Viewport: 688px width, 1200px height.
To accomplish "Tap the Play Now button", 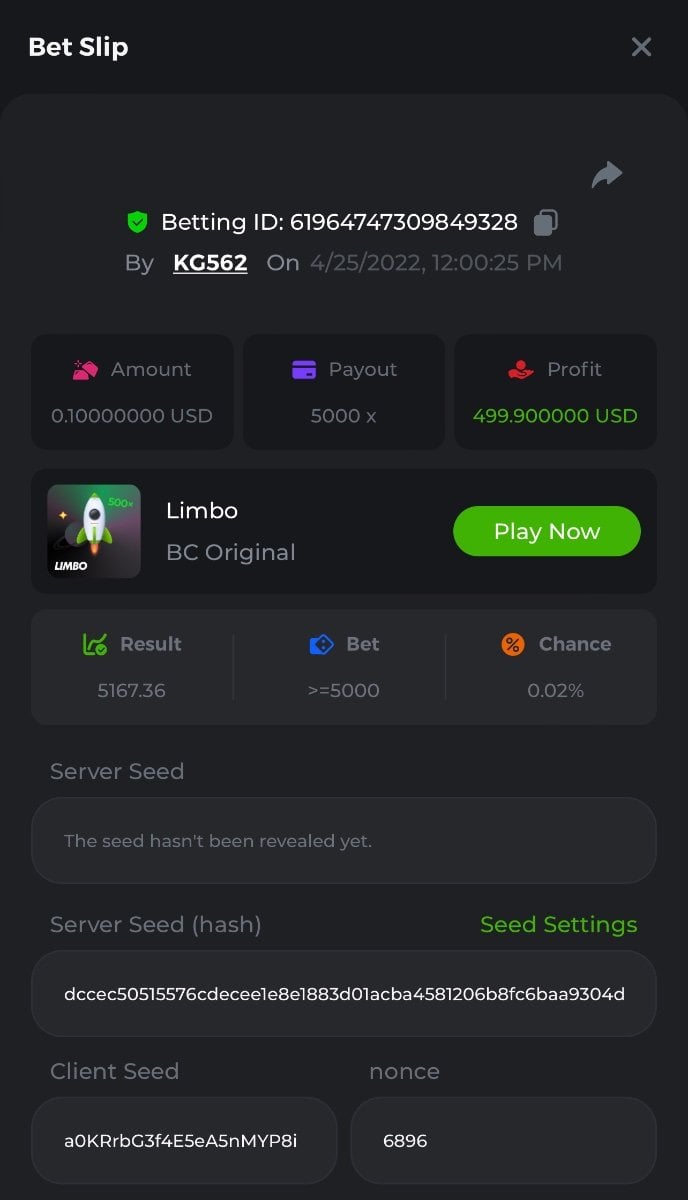I will [546, 531].
